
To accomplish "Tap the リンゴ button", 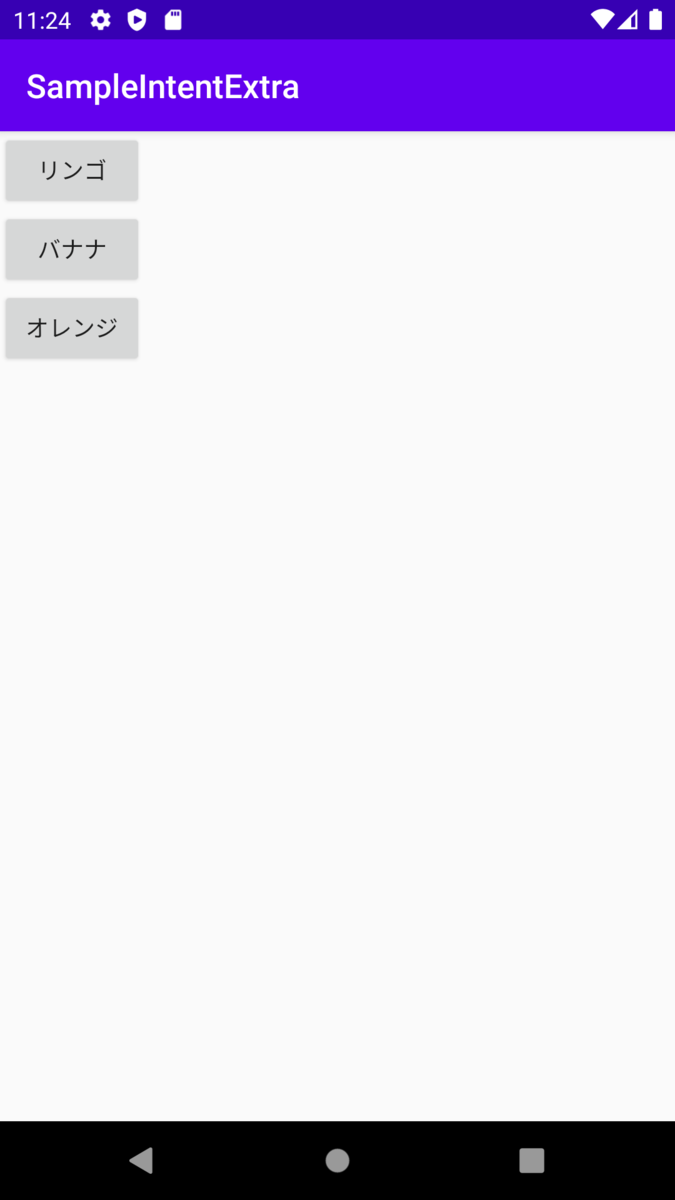I will coord(72,170).
